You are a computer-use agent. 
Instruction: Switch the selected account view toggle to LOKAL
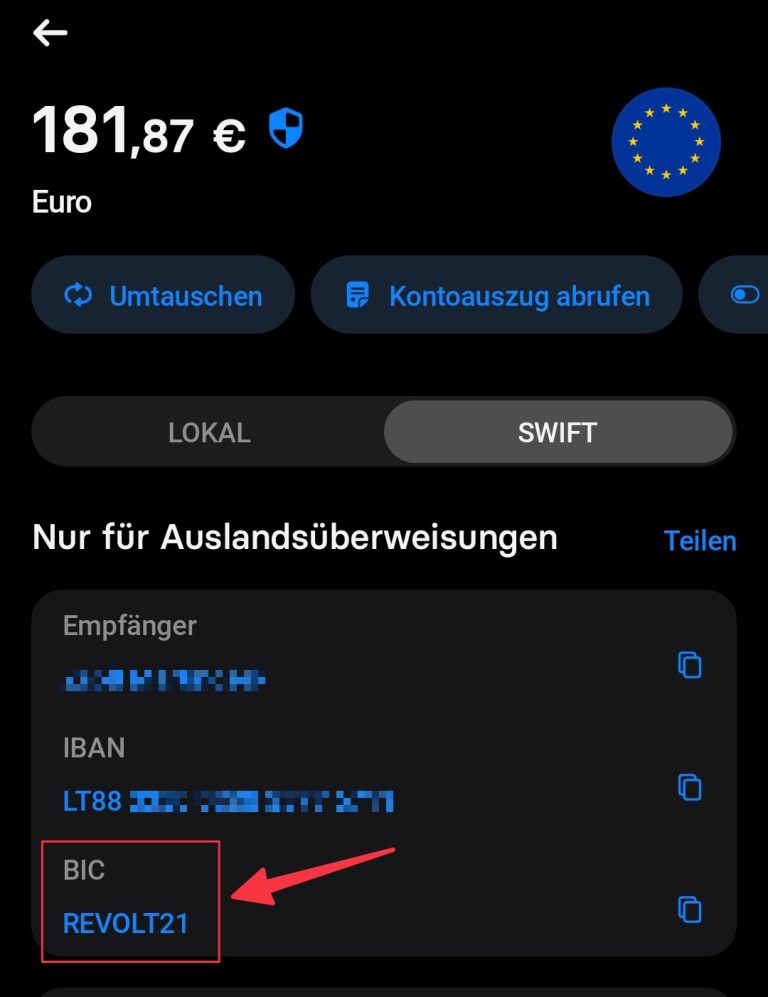coord(208,432)
